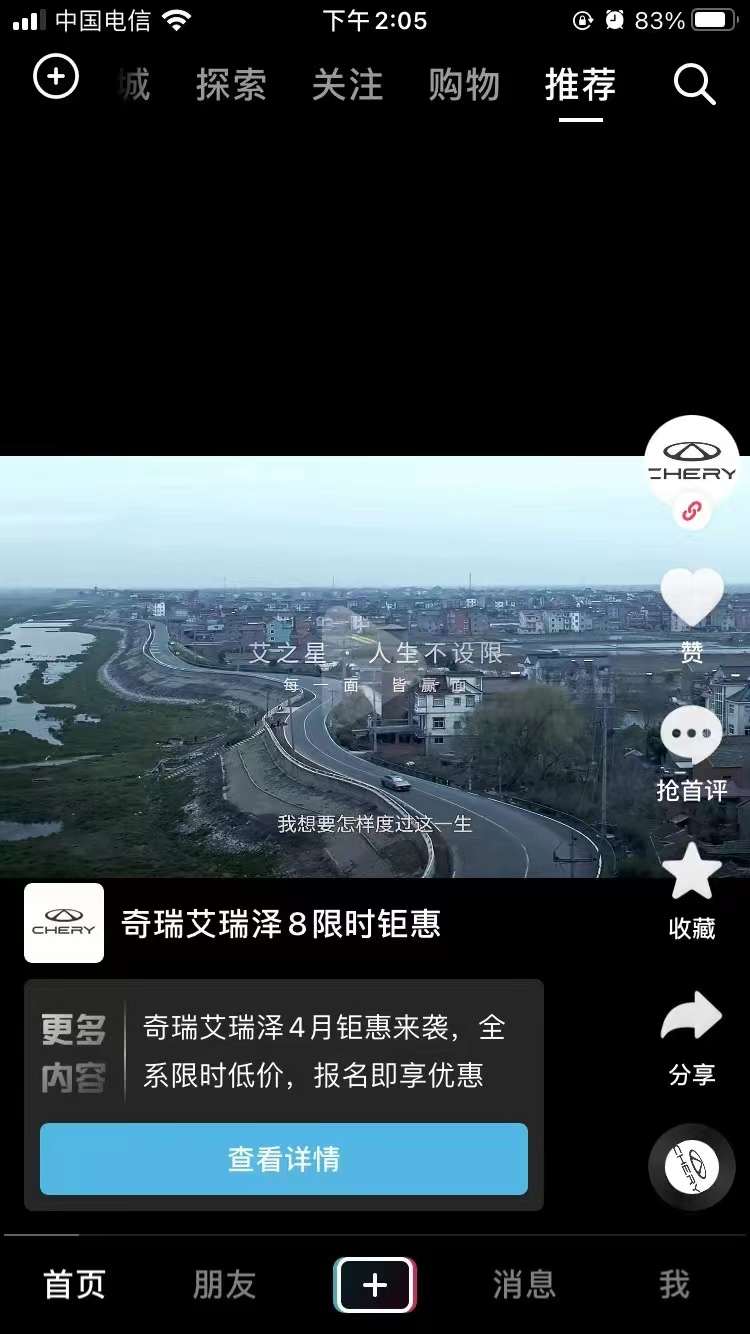
Task: Go to the 首页 tab
Action: 75,1285
